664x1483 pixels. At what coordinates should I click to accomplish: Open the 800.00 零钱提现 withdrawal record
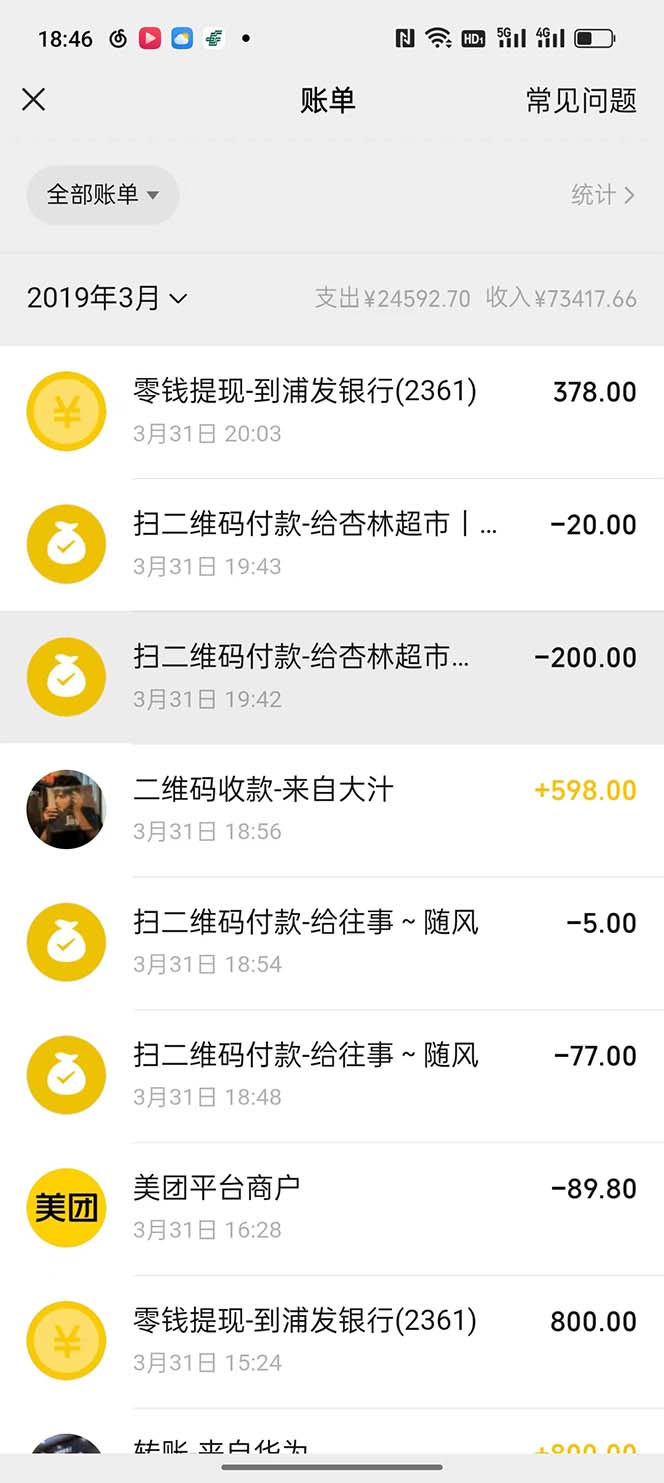coord(332,1340)
